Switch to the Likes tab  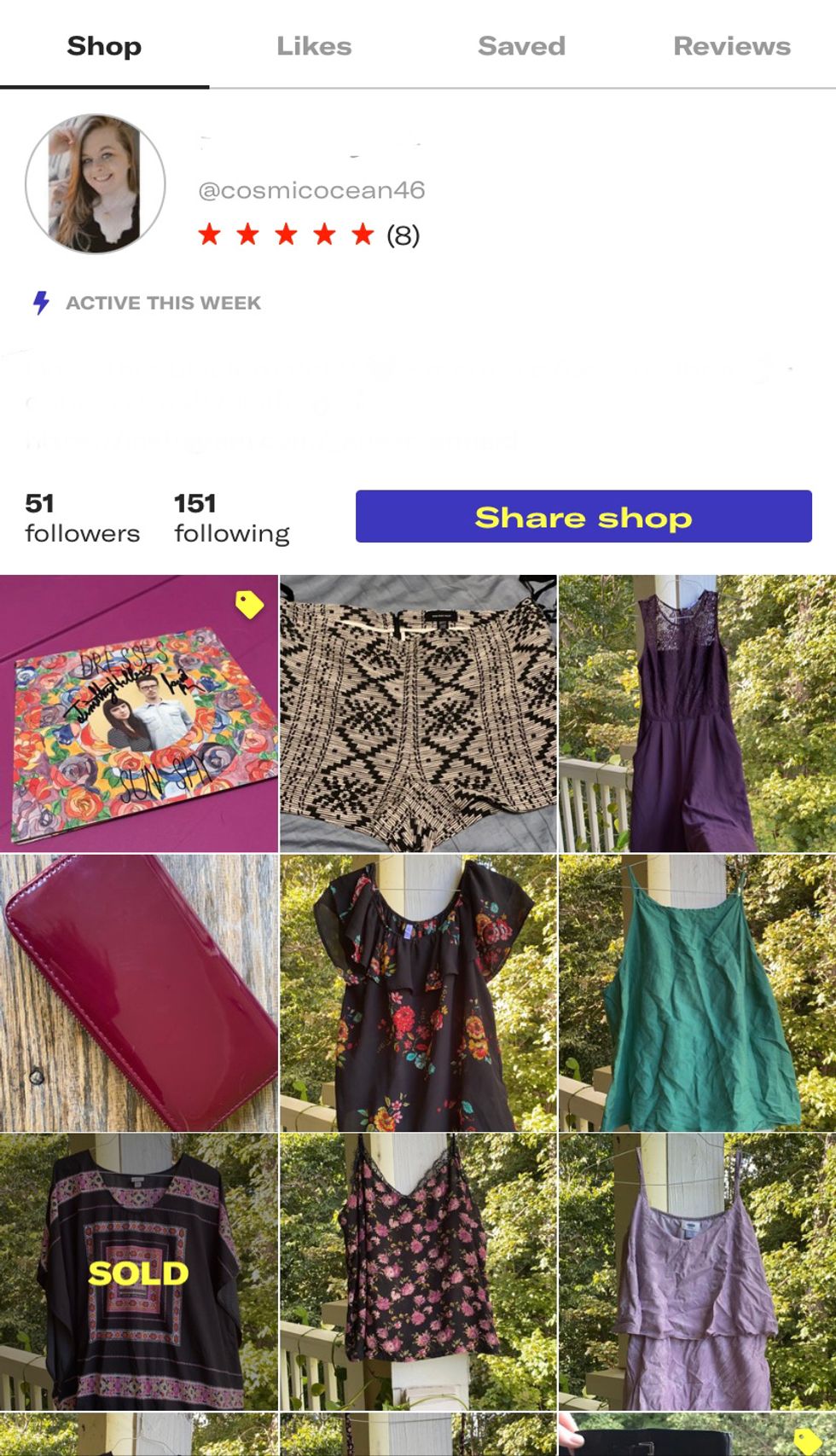click(x=314, y=46)
